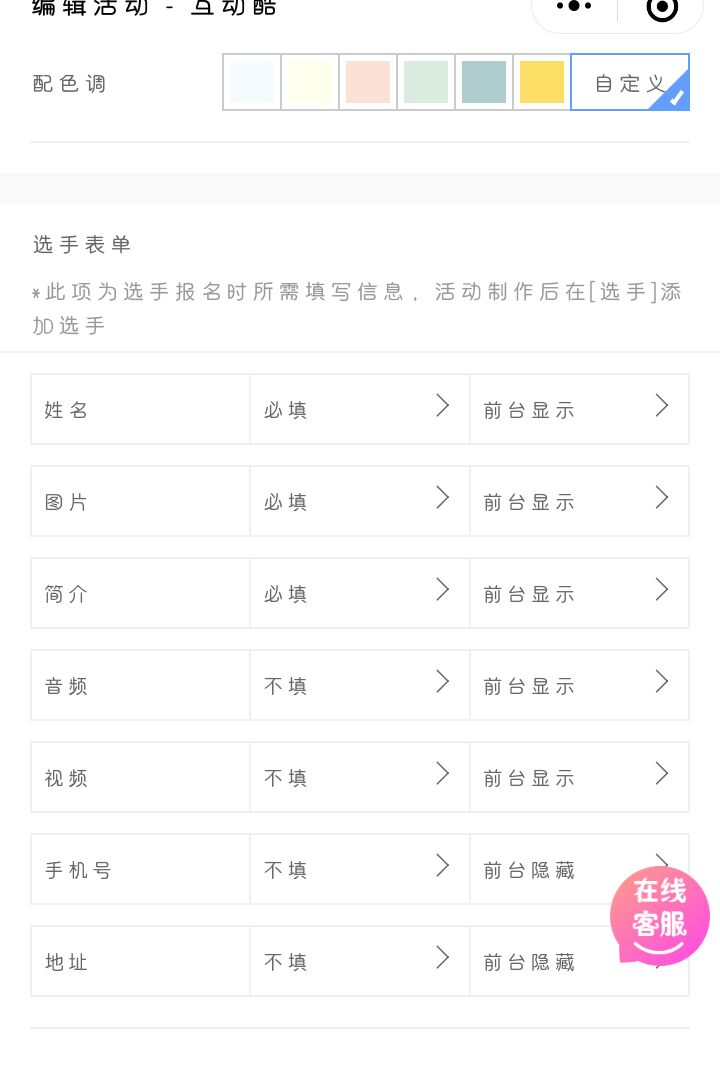Open the mini program more-options menu

[574, 8]
